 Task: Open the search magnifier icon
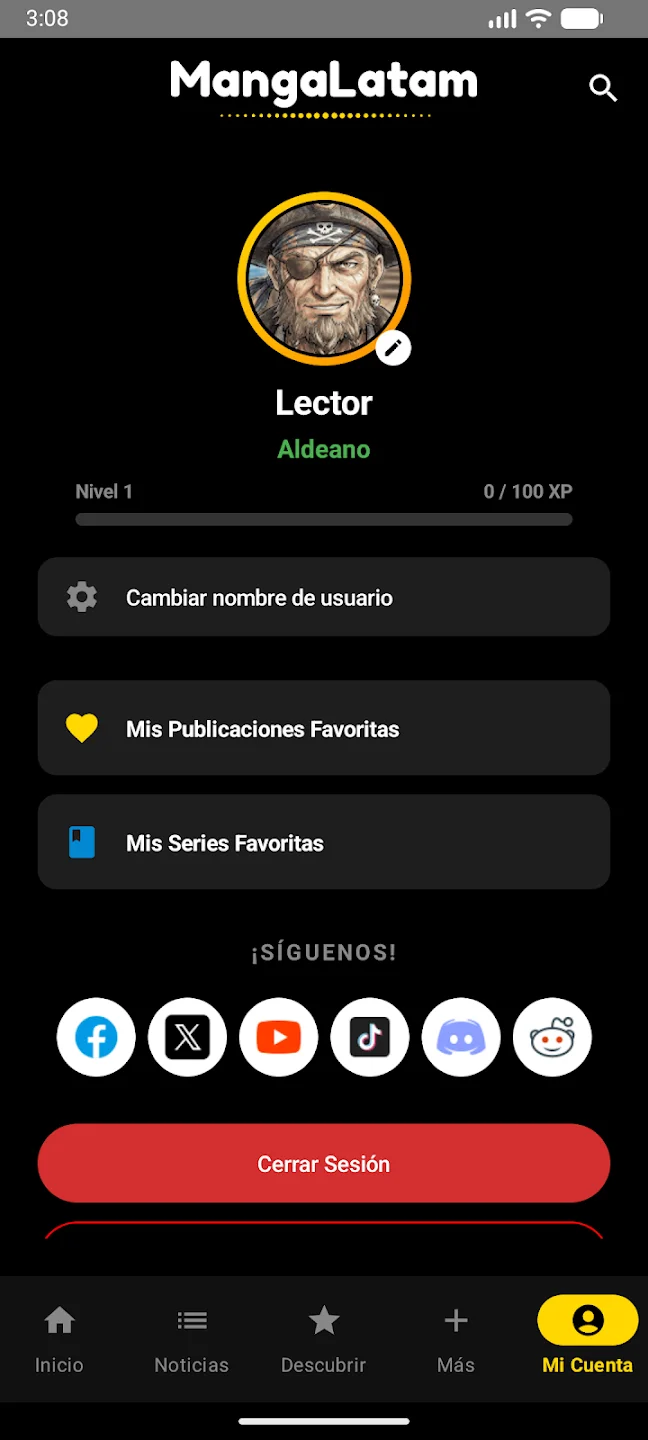click(603, 88)
